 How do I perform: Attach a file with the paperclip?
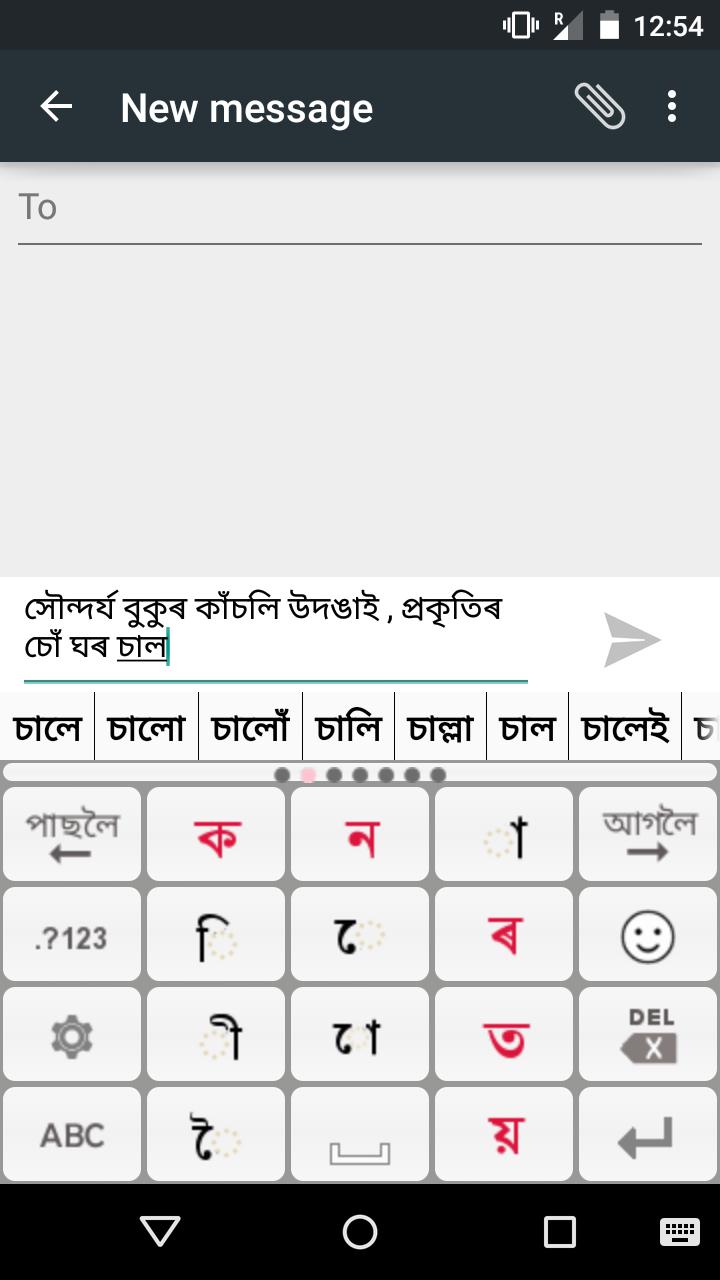point(599,106)
